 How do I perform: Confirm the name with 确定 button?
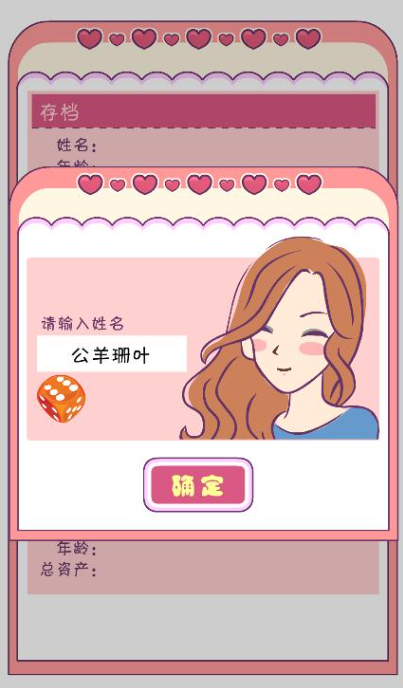(198, 485)
